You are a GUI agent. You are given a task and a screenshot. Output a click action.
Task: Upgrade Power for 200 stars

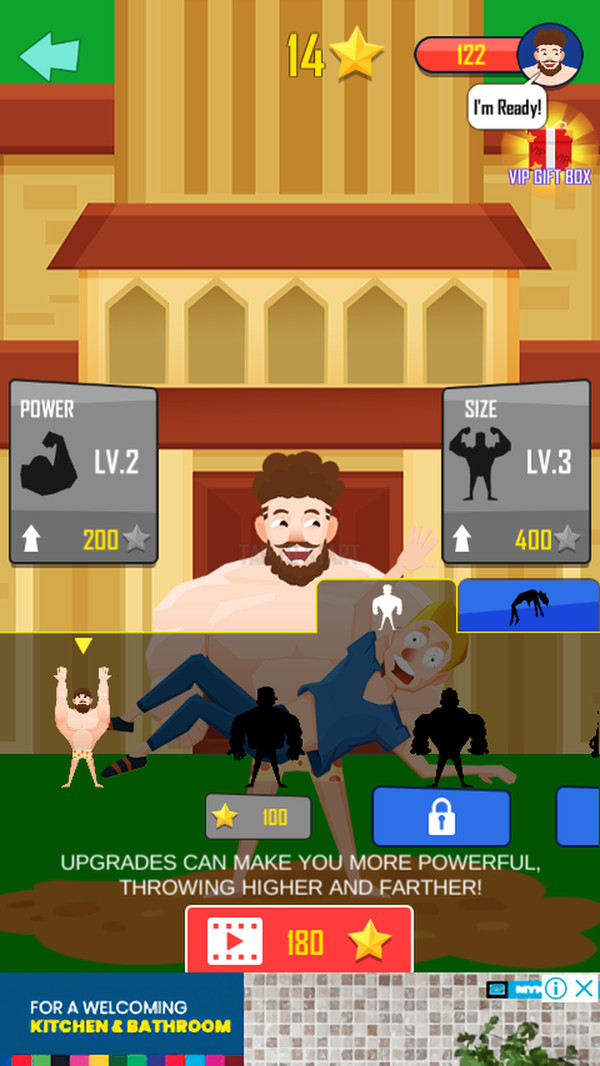coord(84,540)
